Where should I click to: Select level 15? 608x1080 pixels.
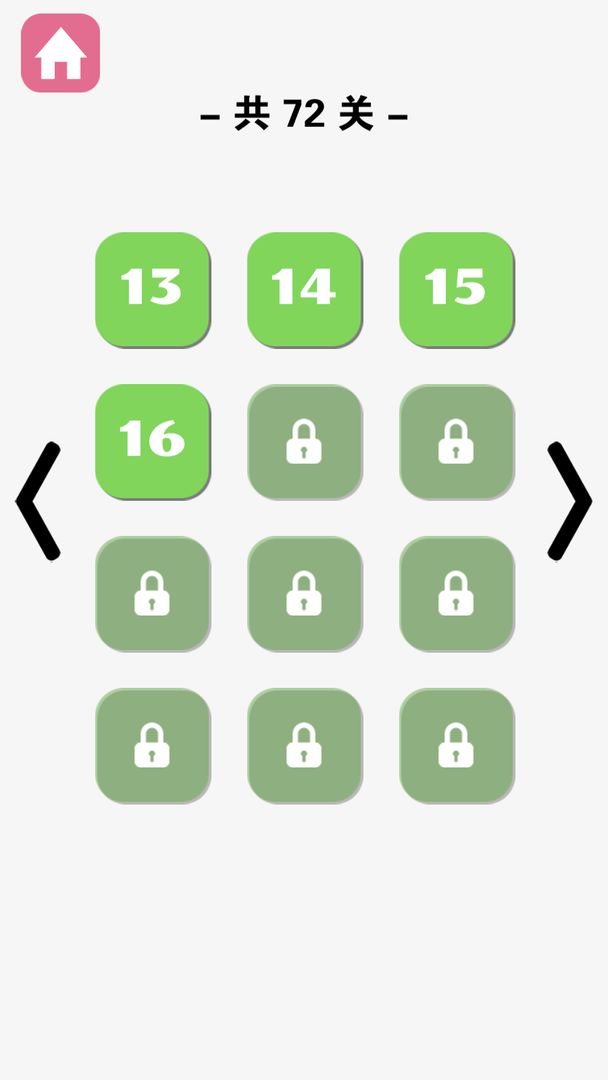[x=456, y=289]
